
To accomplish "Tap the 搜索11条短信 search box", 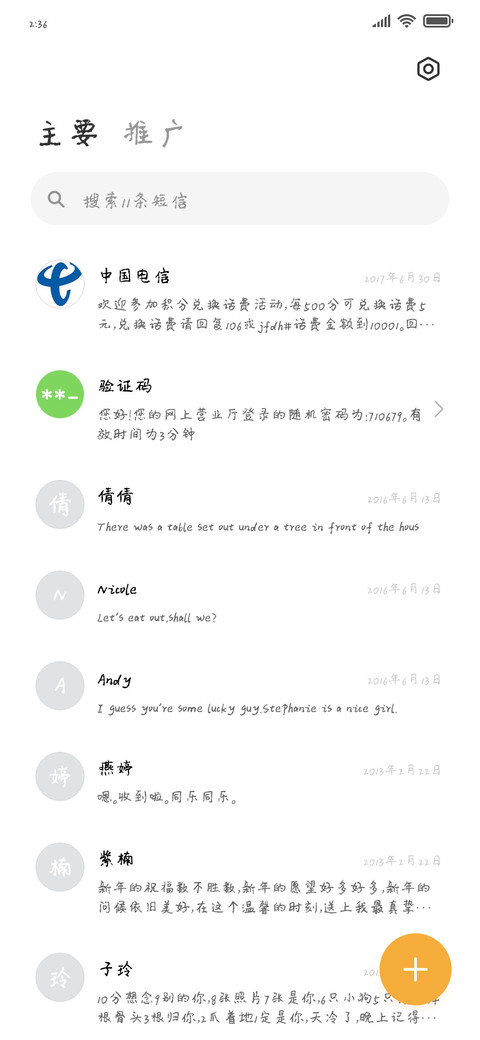I will [x=240, y=199].
